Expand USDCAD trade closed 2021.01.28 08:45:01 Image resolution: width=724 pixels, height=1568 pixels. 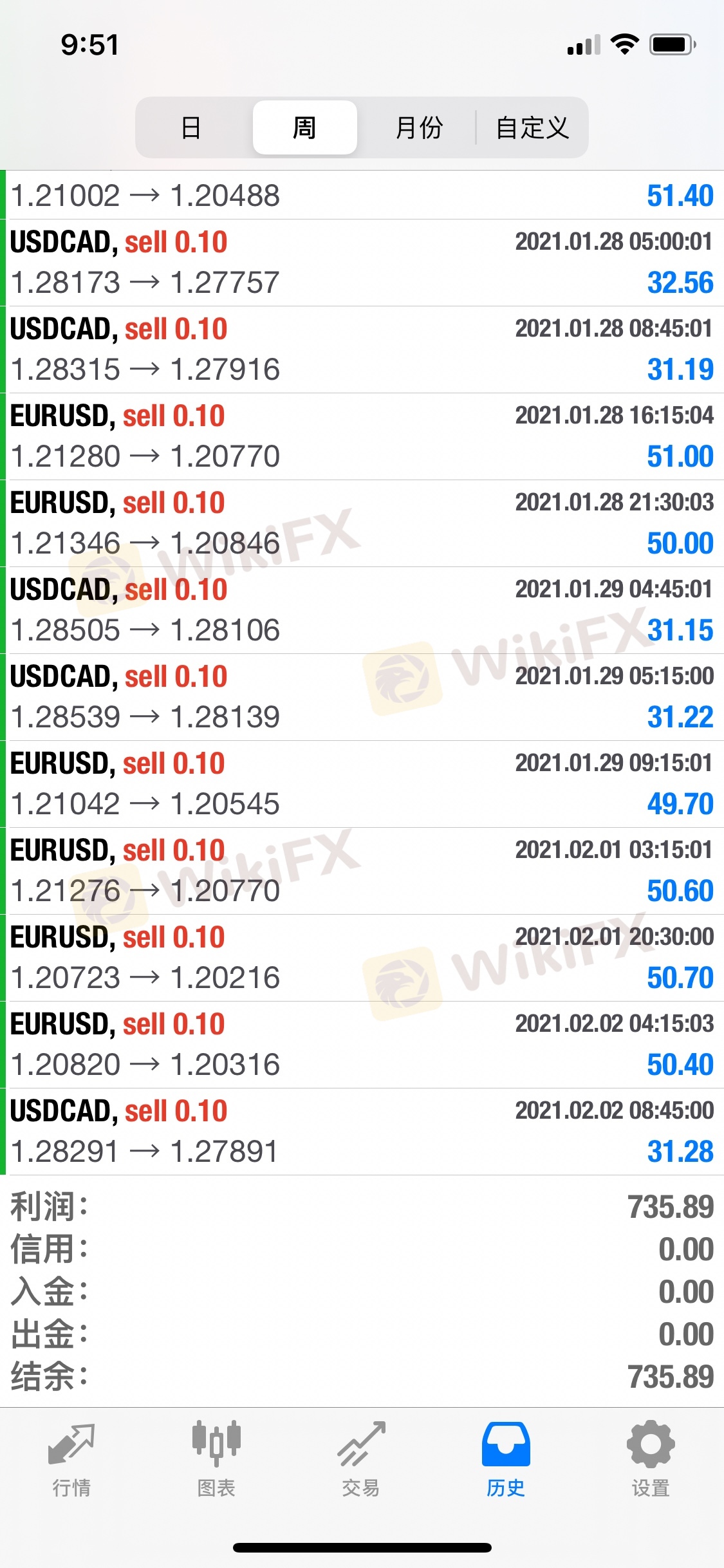(x=362, y=350)
